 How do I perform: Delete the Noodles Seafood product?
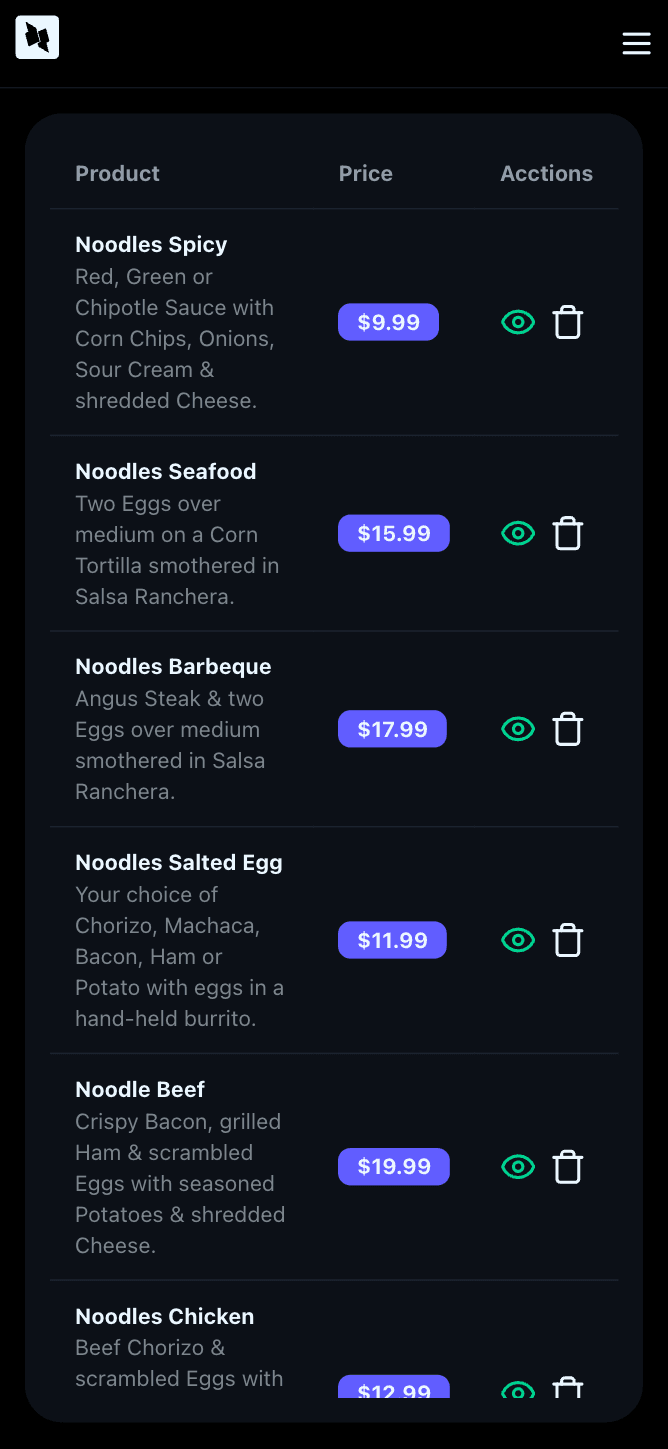[x=568, y=533]
